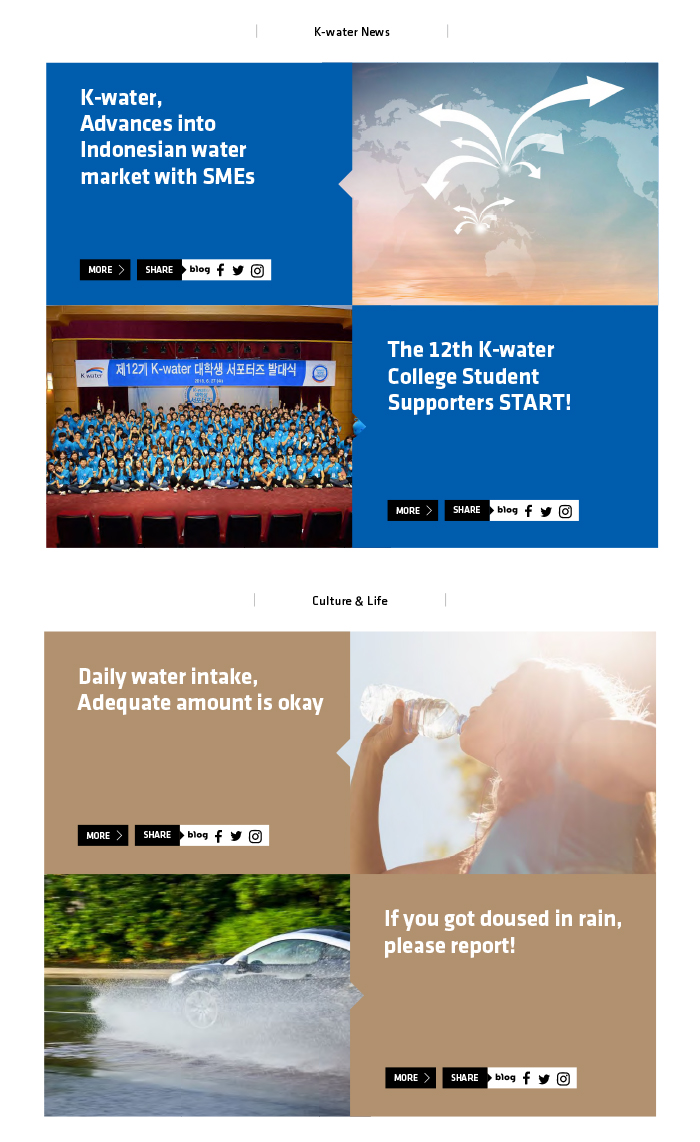The width and height of the screenshot is (700, 1142).
Task: Share the Indonesian water market article to blog
Action: tap(200, 269)
